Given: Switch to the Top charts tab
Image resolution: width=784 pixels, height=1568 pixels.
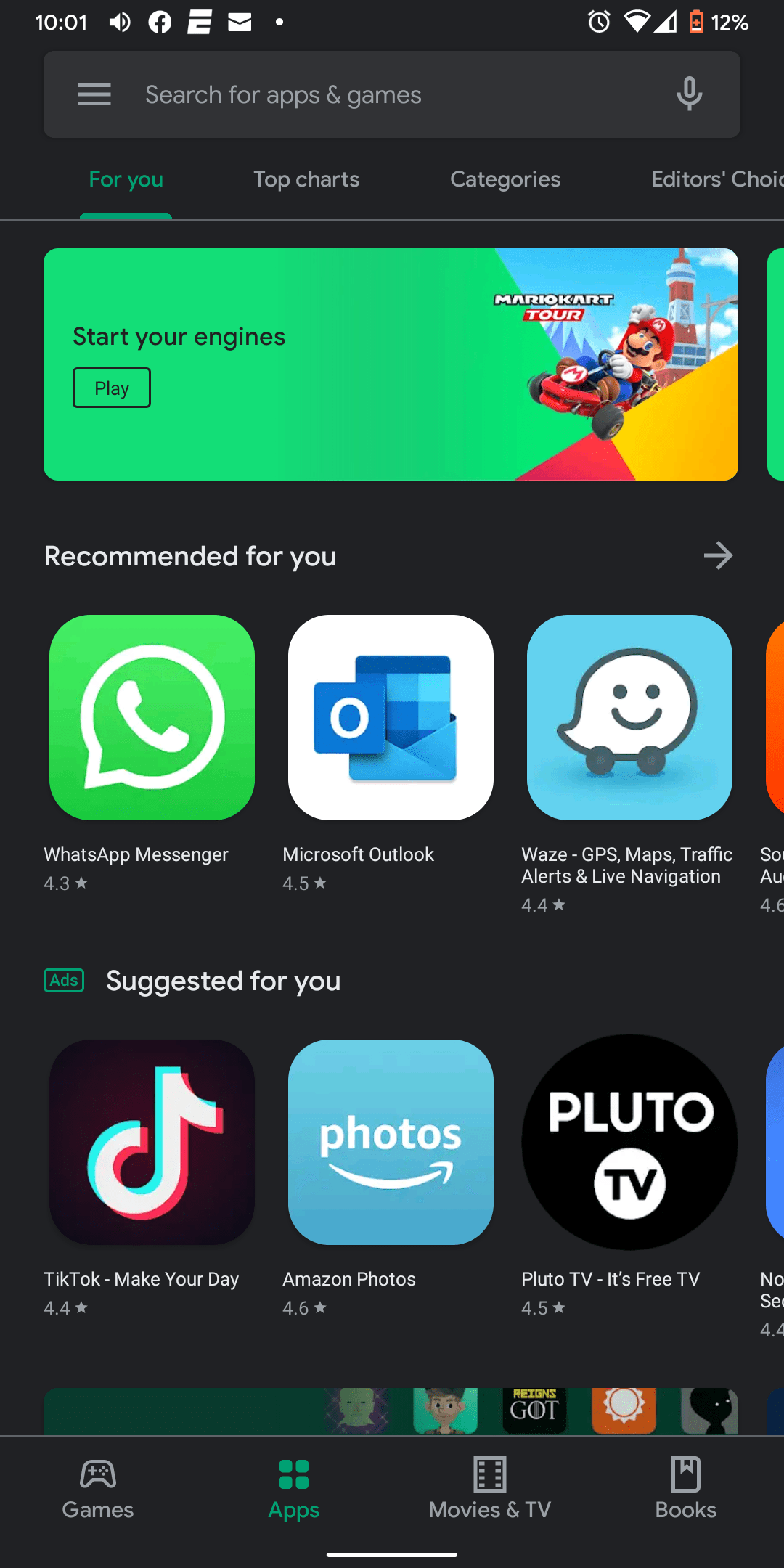Looking at the screenshot, I should [306, 179].
